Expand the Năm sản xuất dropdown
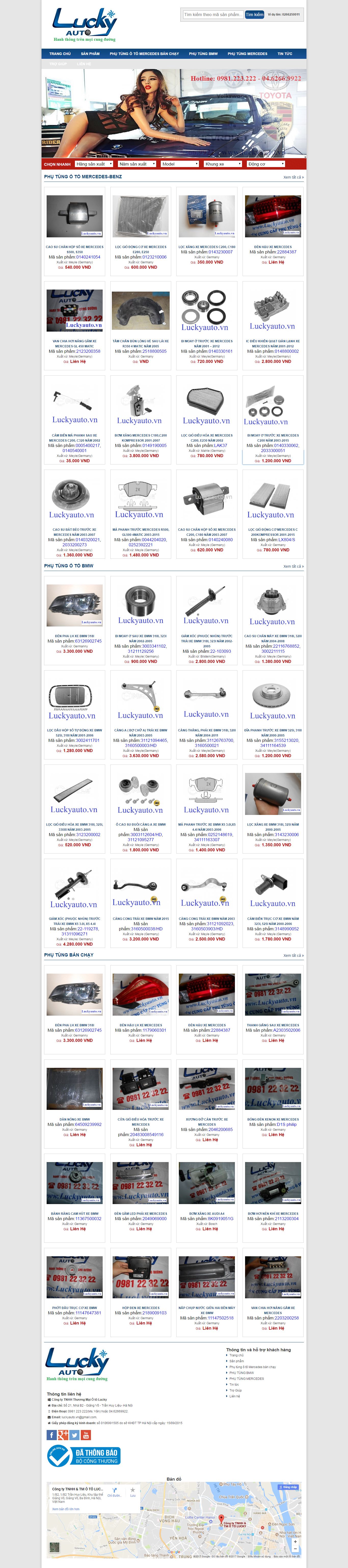Viewport: 348px width, 1568px height. tap(136, 164)
